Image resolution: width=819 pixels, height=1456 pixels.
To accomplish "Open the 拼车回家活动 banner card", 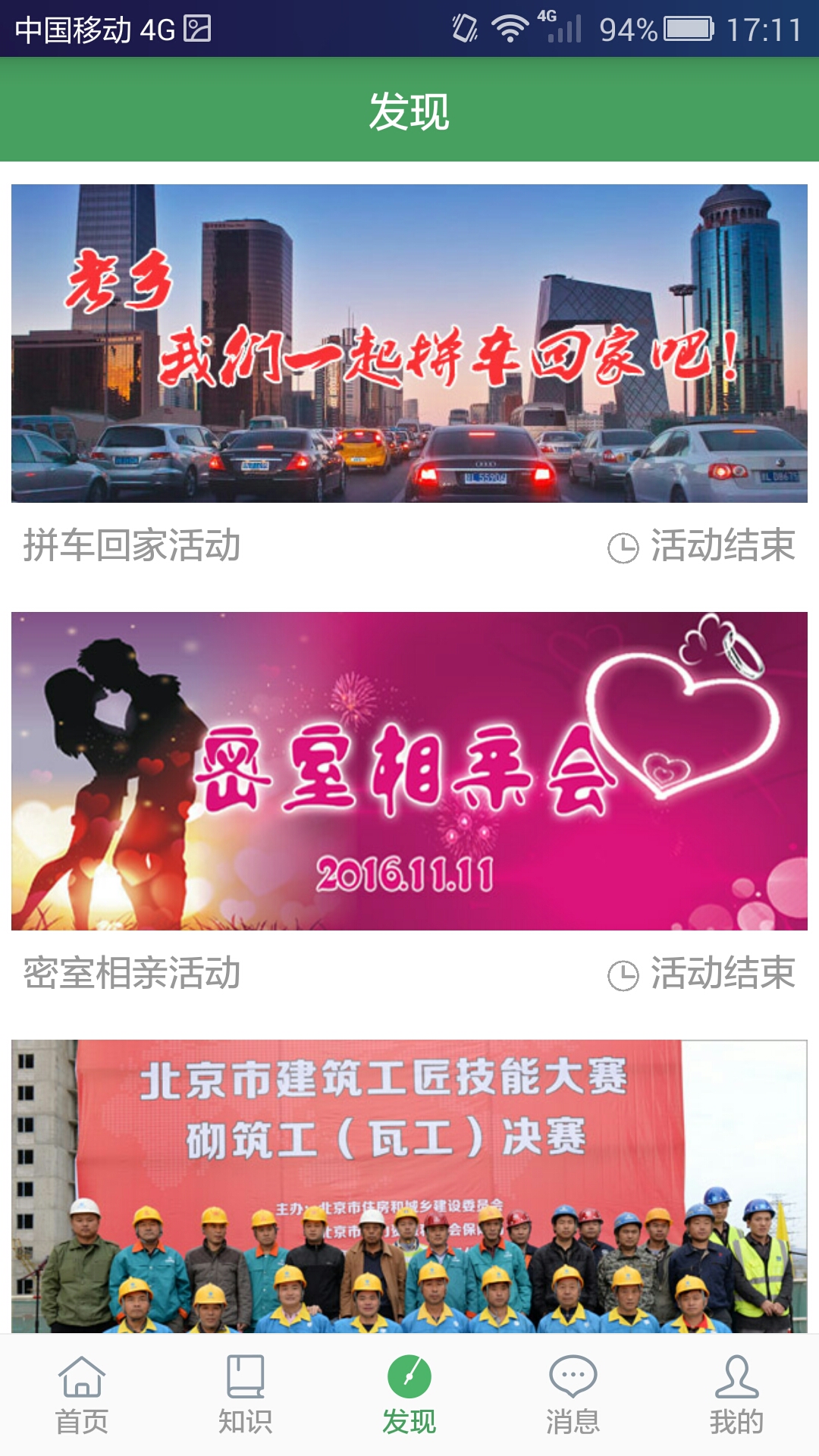I will pos(409,344).
